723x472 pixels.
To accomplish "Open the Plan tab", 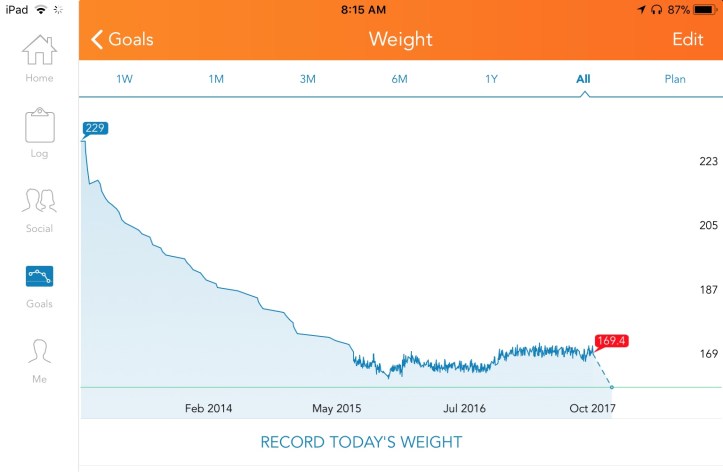I will click(x=675, y=79).
